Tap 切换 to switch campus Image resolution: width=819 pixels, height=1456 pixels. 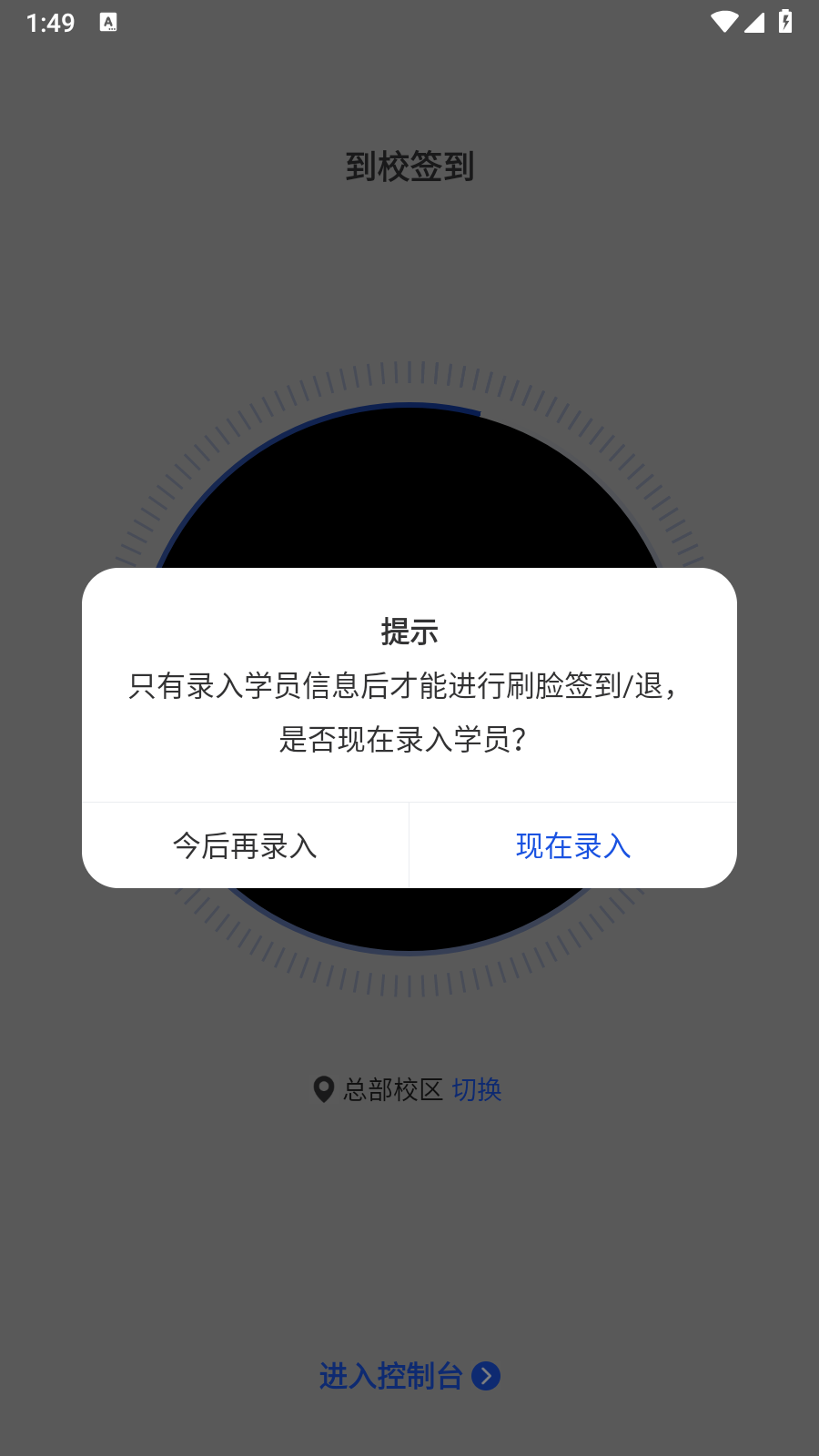477,1089
